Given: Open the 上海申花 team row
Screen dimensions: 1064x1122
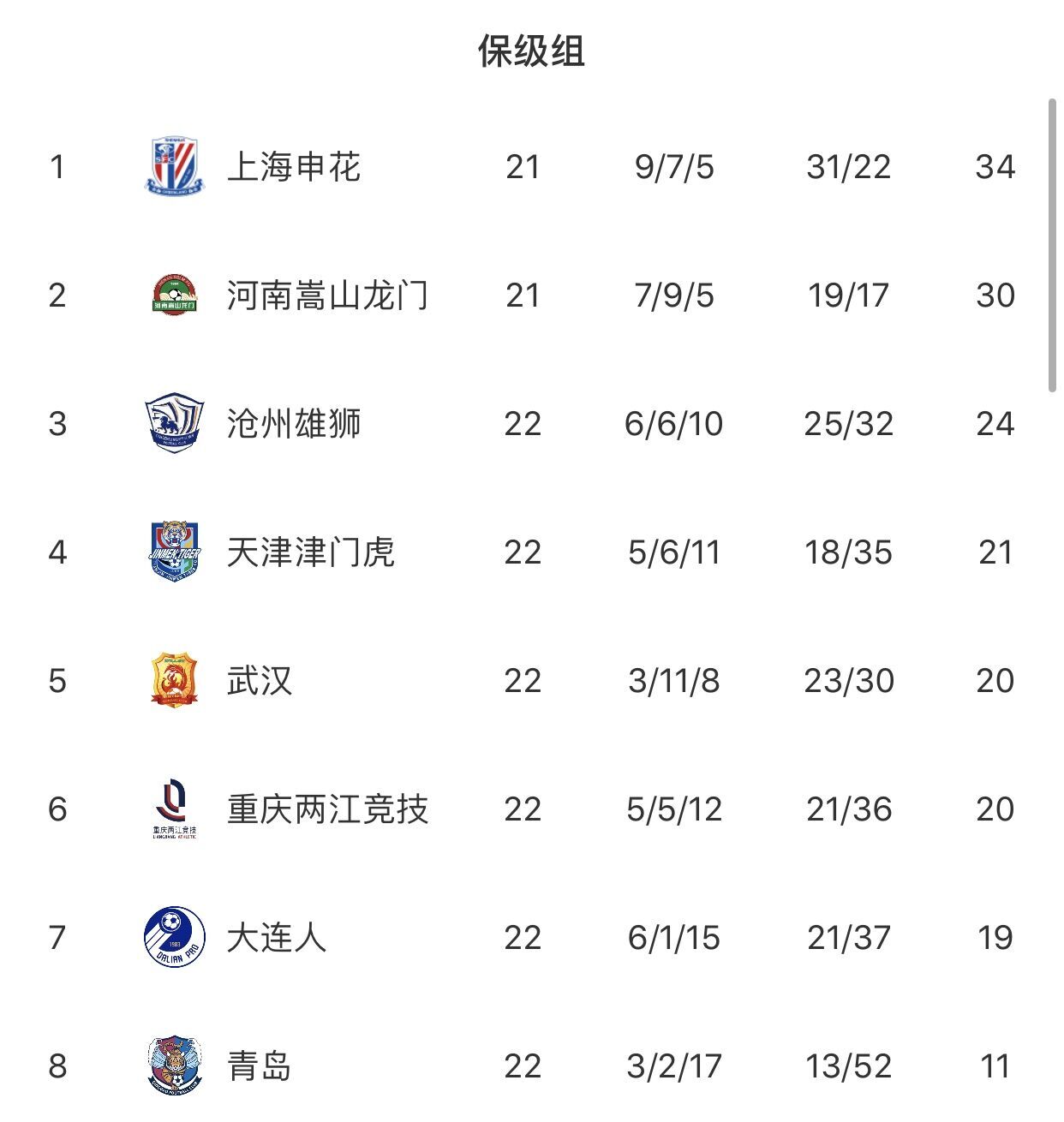Looking at the screenshot, I should pos(532,166).
